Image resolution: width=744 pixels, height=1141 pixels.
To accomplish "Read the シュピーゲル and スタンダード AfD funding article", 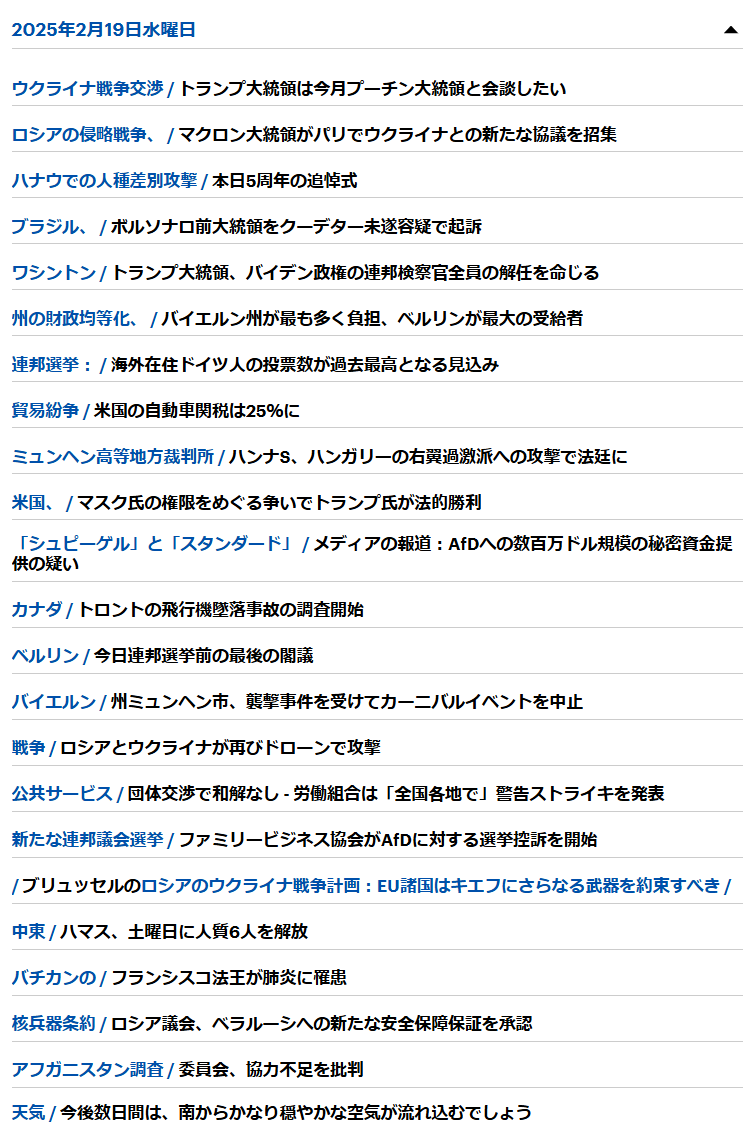I will [x=372, y=553].
